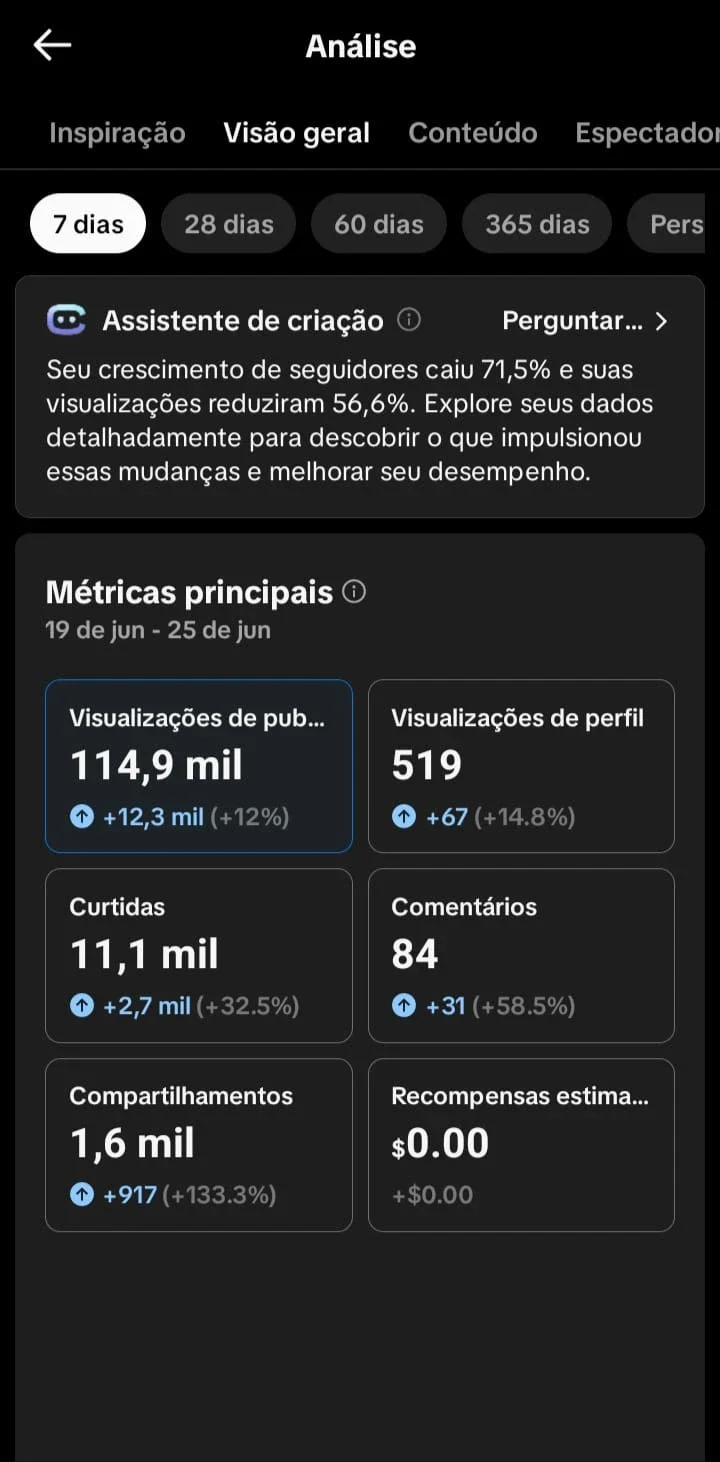
Task: Select the 7 dias range chip
Action: (x=88, y=224)
